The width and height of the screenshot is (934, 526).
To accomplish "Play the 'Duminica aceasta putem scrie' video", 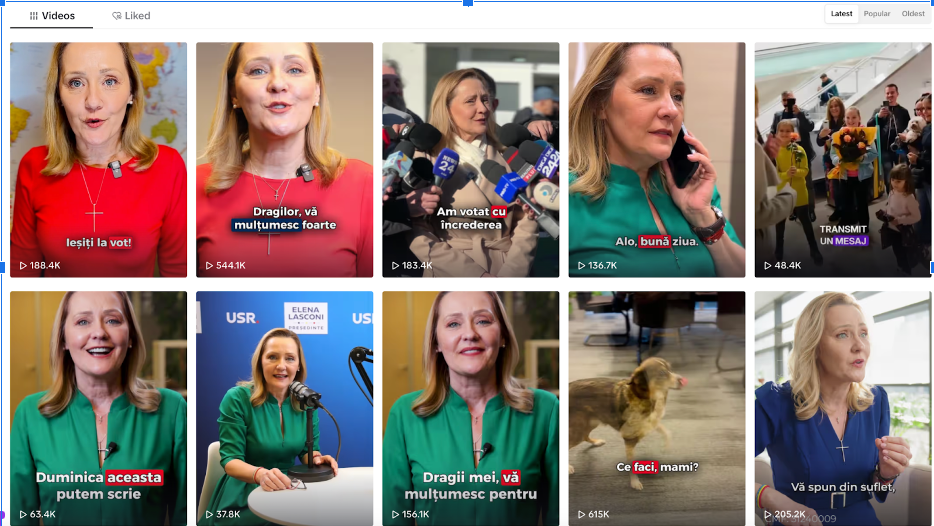I will click(98, 408).
